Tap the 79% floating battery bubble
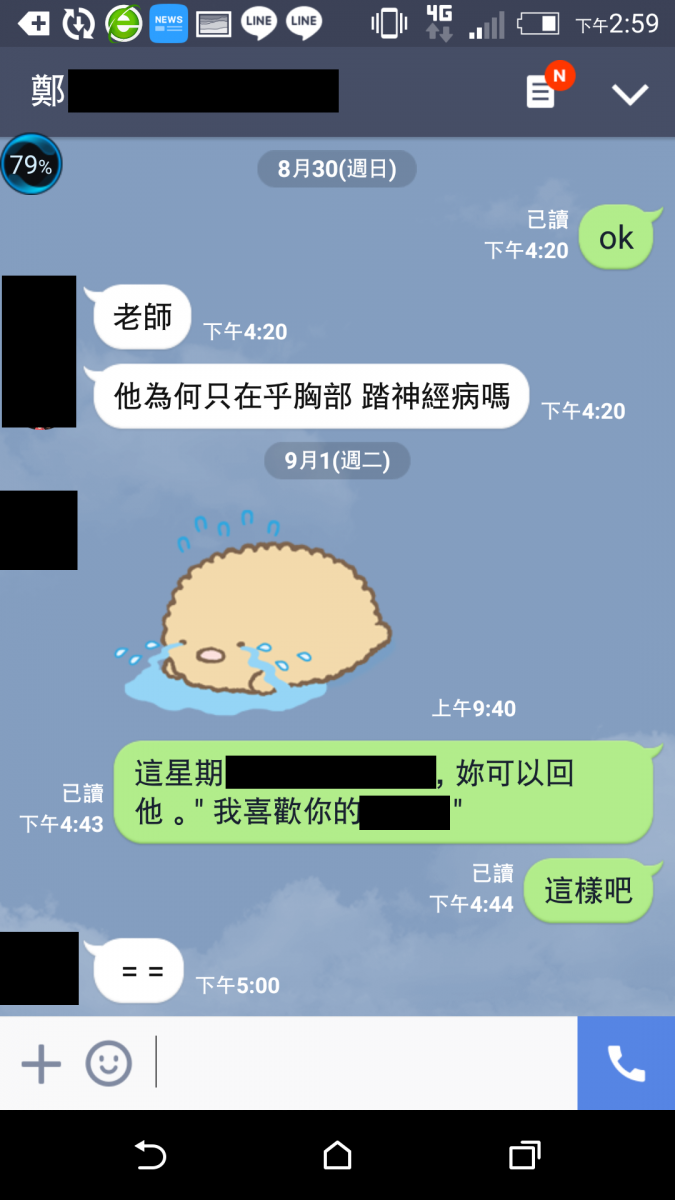Image resolution: width=675 pixels, height=1200 pixels. coord(31,165)
